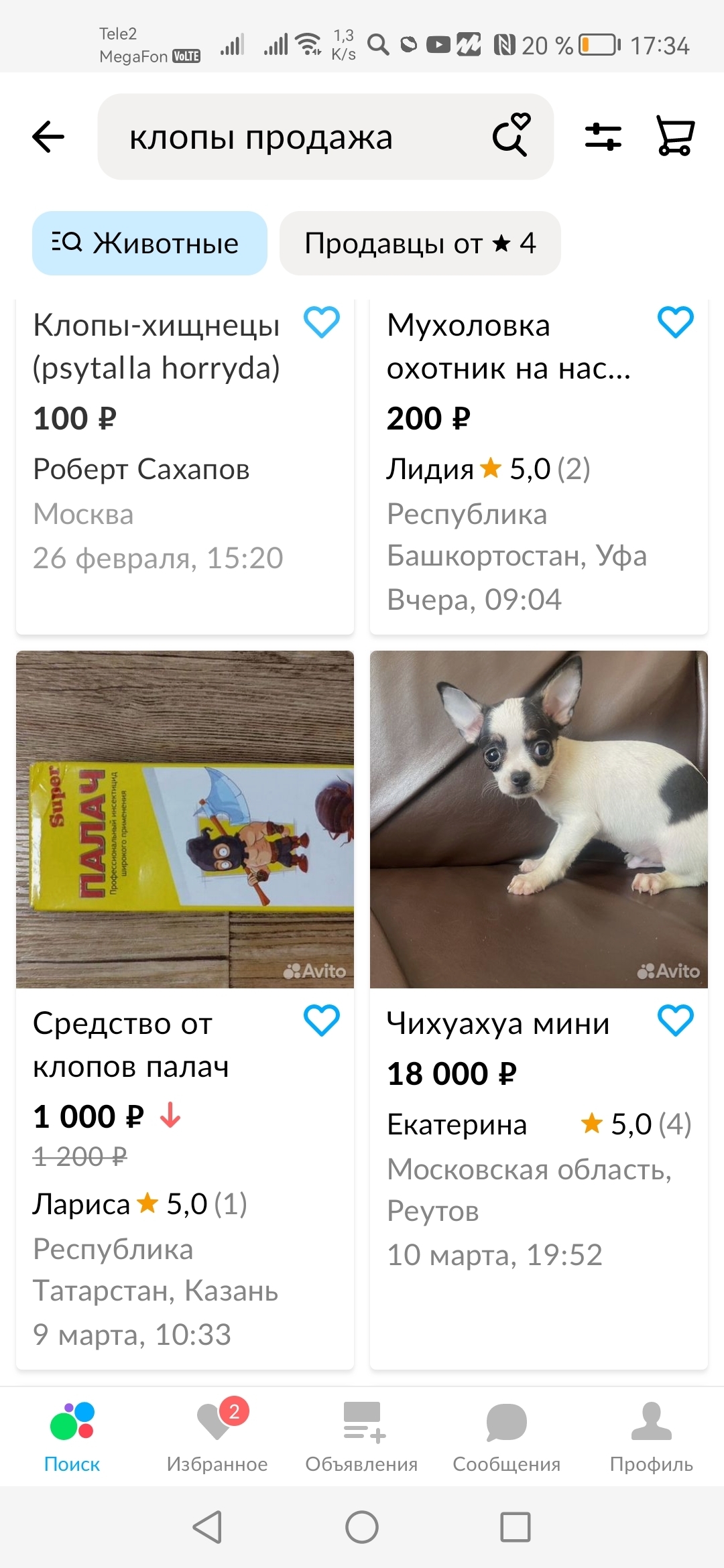This screenshot has width=724, height=1568.
Task: Save 'Чихуахуа мини' to favorites
Action: point(675,1021)
